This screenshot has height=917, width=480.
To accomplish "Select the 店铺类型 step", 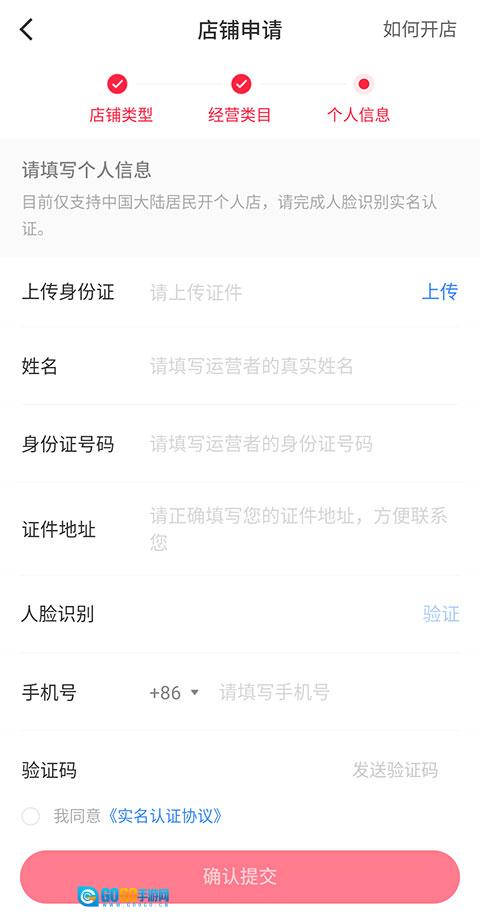I will tap(120, 99).
